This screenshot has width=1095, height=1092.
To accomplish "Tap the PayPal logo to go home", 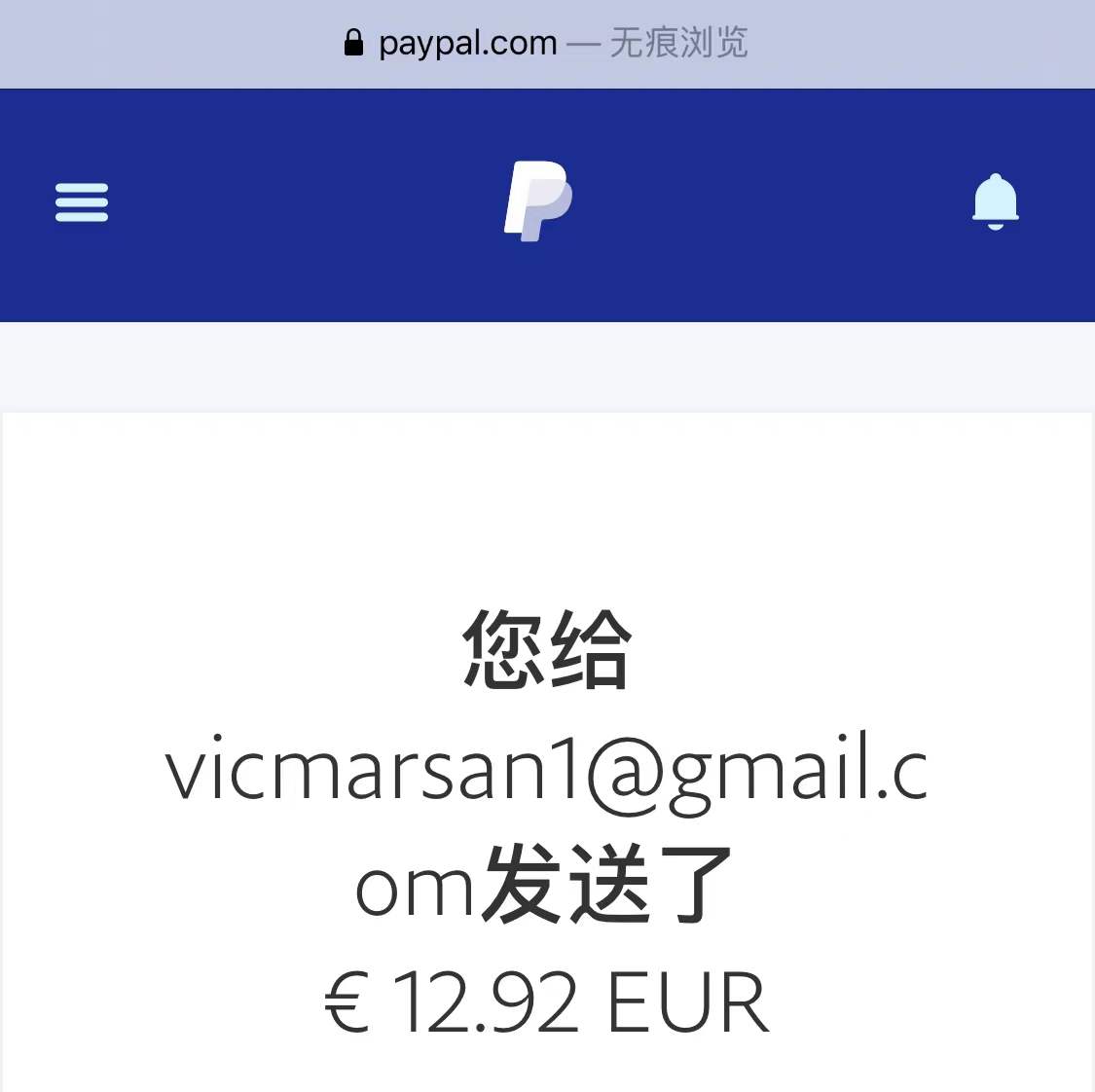I will pos(537,201).
